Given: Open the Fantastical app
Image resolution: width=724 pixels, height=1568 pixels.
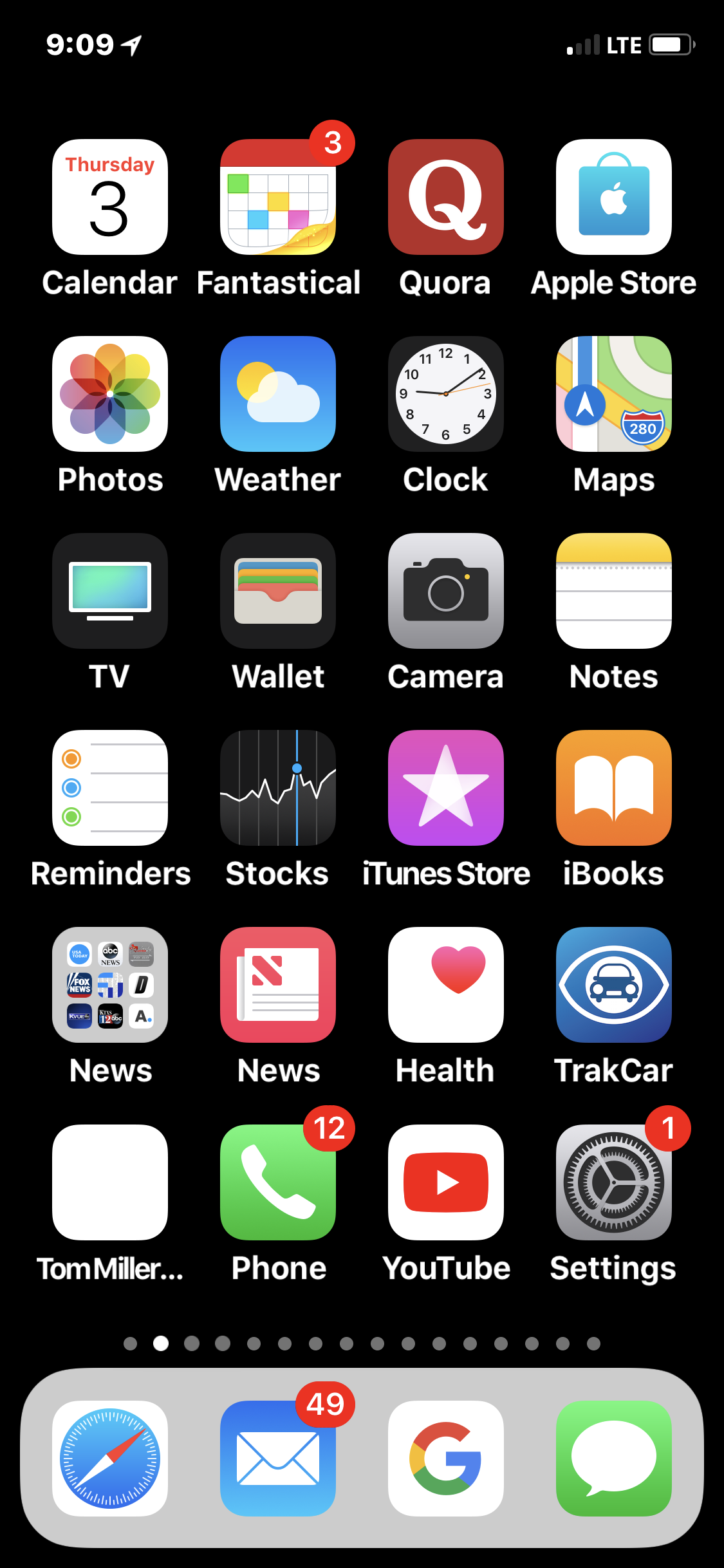Looking at the screenshot, I should [x=278, y=197].
